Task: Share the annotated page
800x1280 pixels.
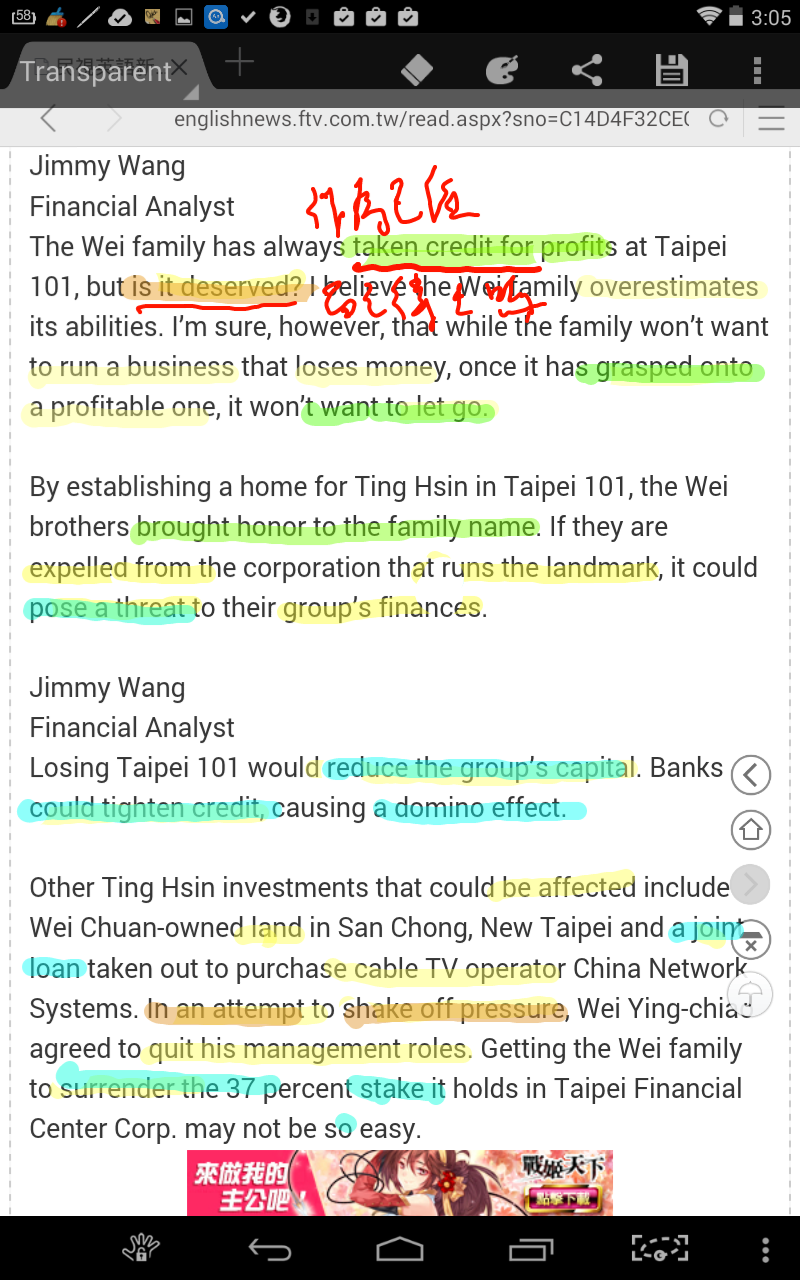Action: (587, 70)
